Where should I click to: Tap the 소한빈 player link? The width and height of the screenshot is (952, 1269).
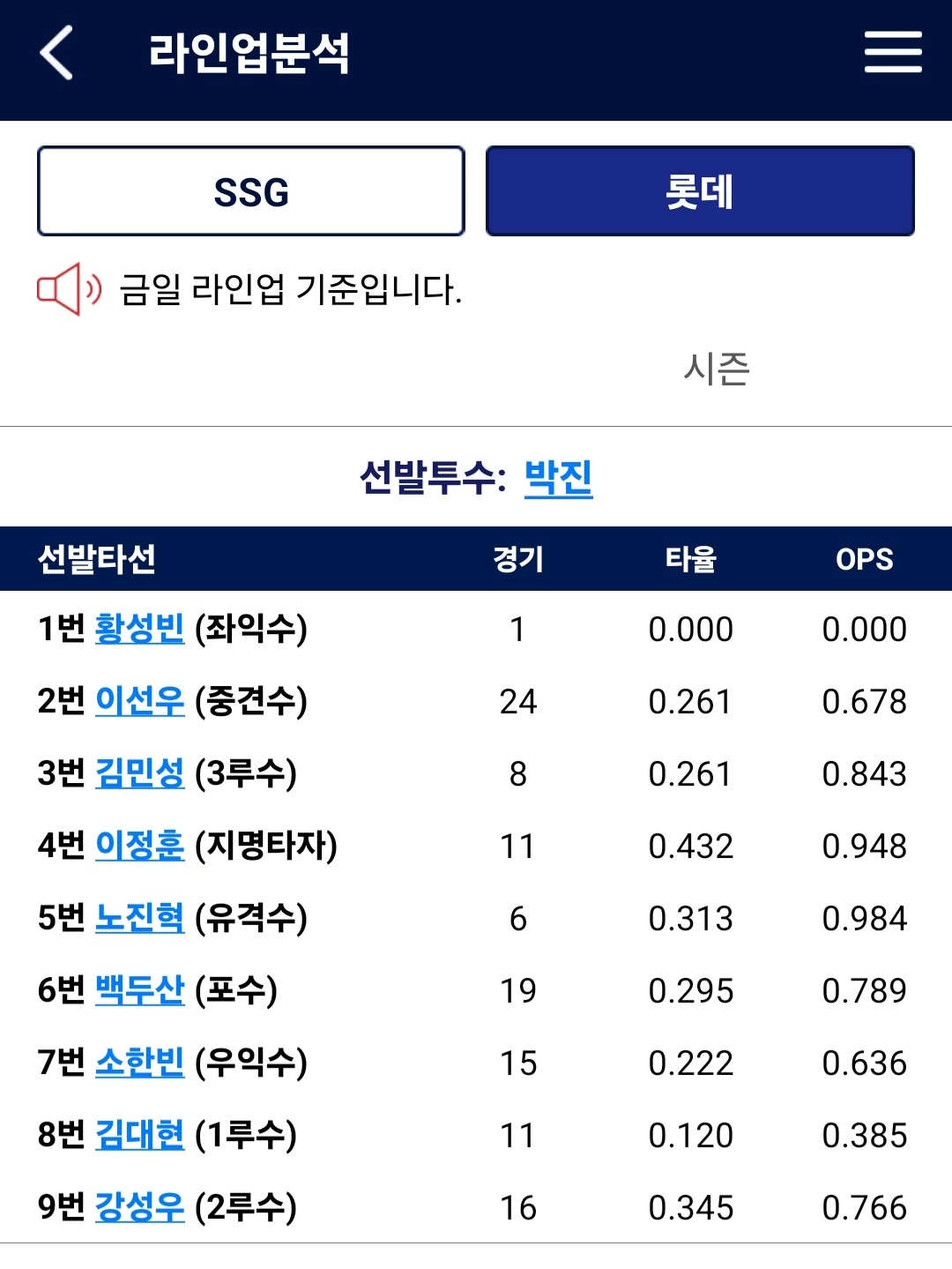139,1063
